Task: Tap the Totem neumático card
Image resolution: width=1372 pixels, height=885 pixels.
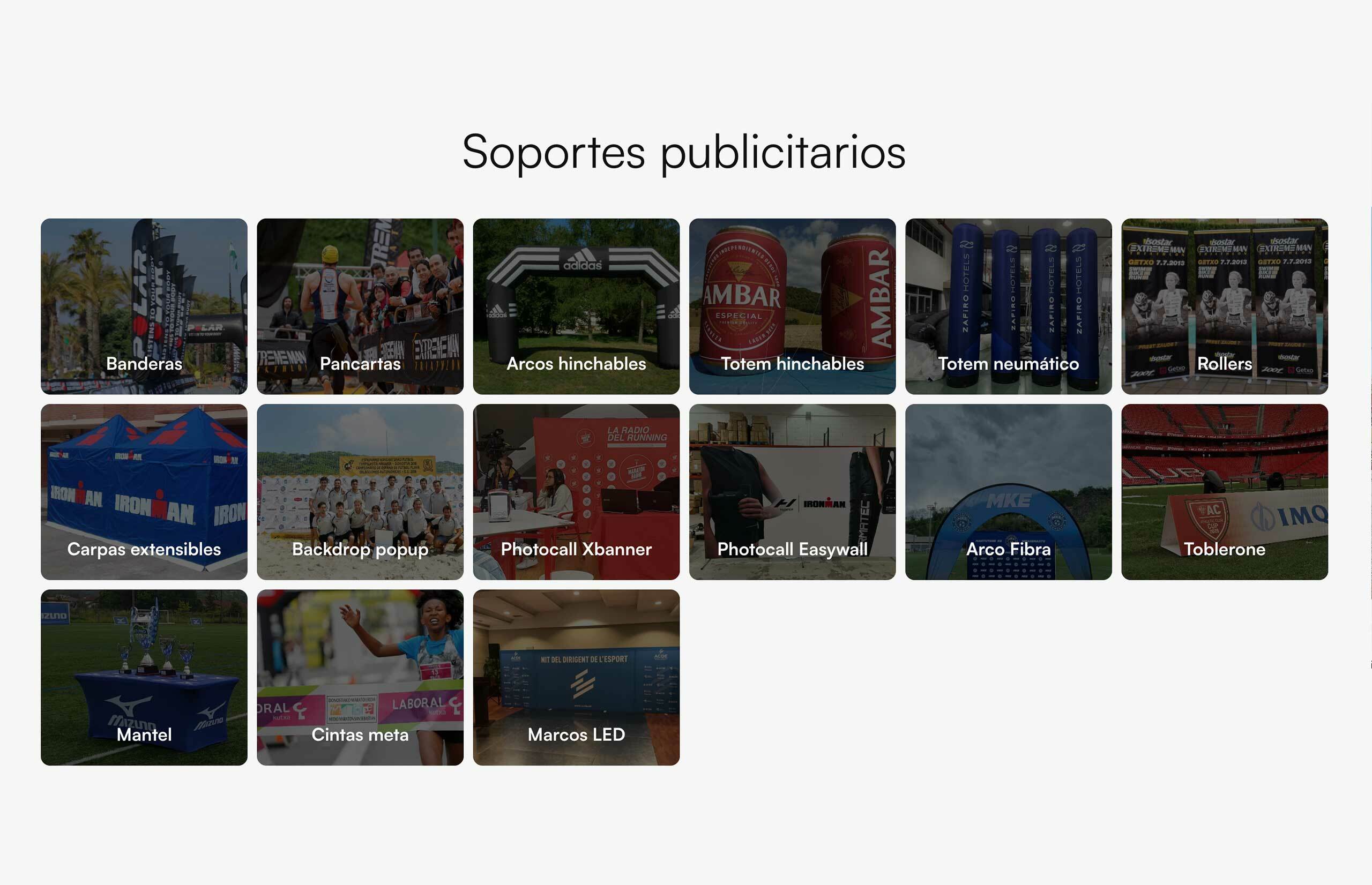Action: click(x=1008, y=306)
